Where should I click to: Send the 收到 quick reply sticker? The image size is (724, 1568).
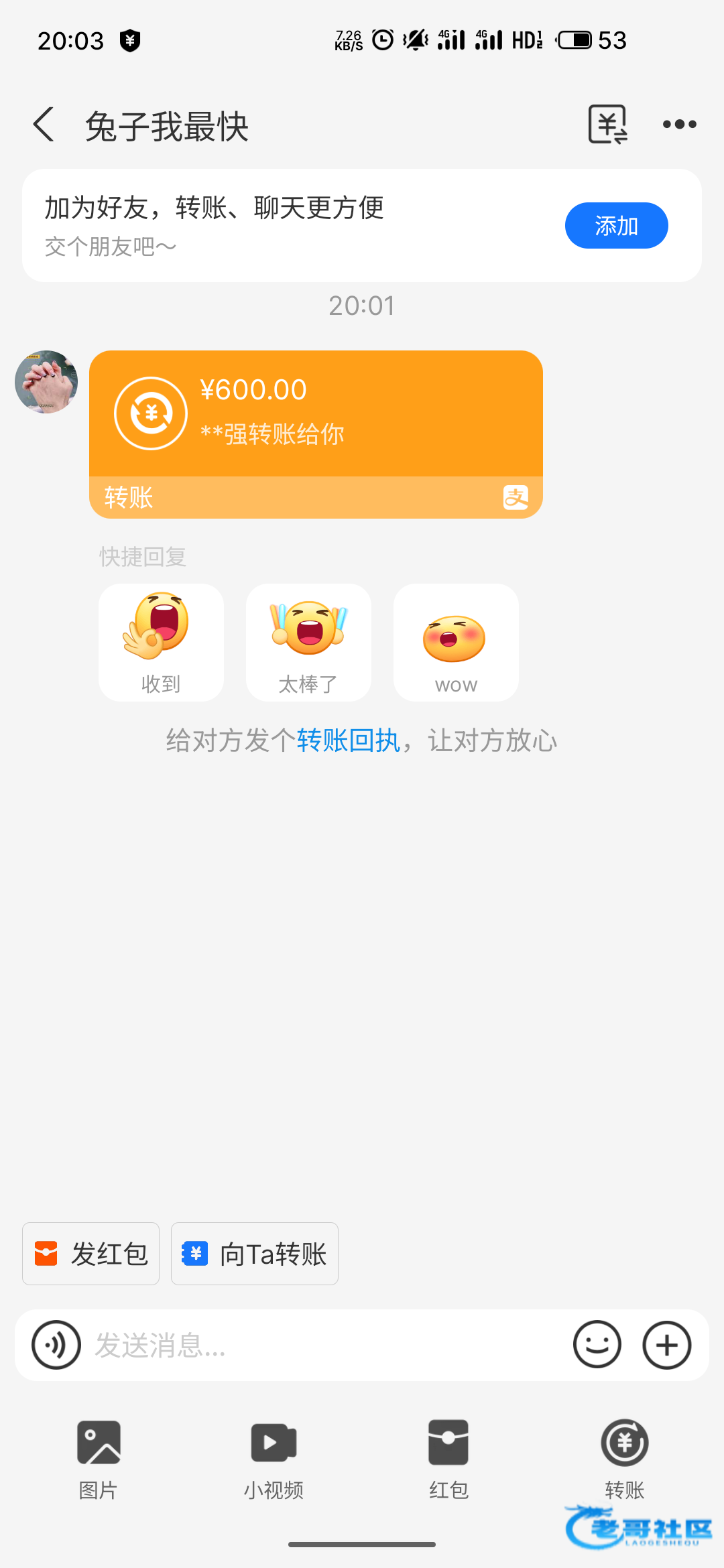coord(161,642)
